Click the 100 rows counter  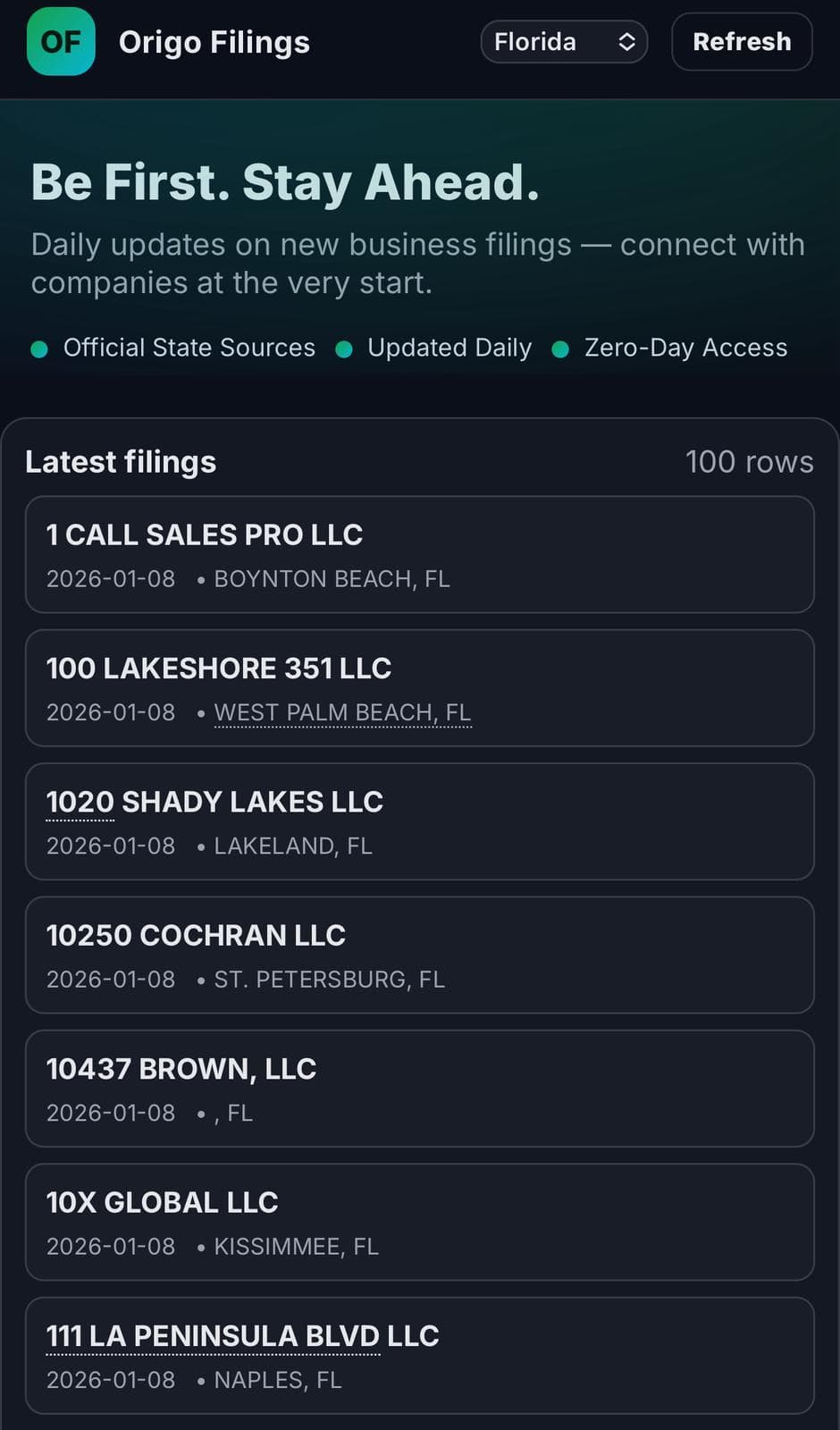[750, 462]
